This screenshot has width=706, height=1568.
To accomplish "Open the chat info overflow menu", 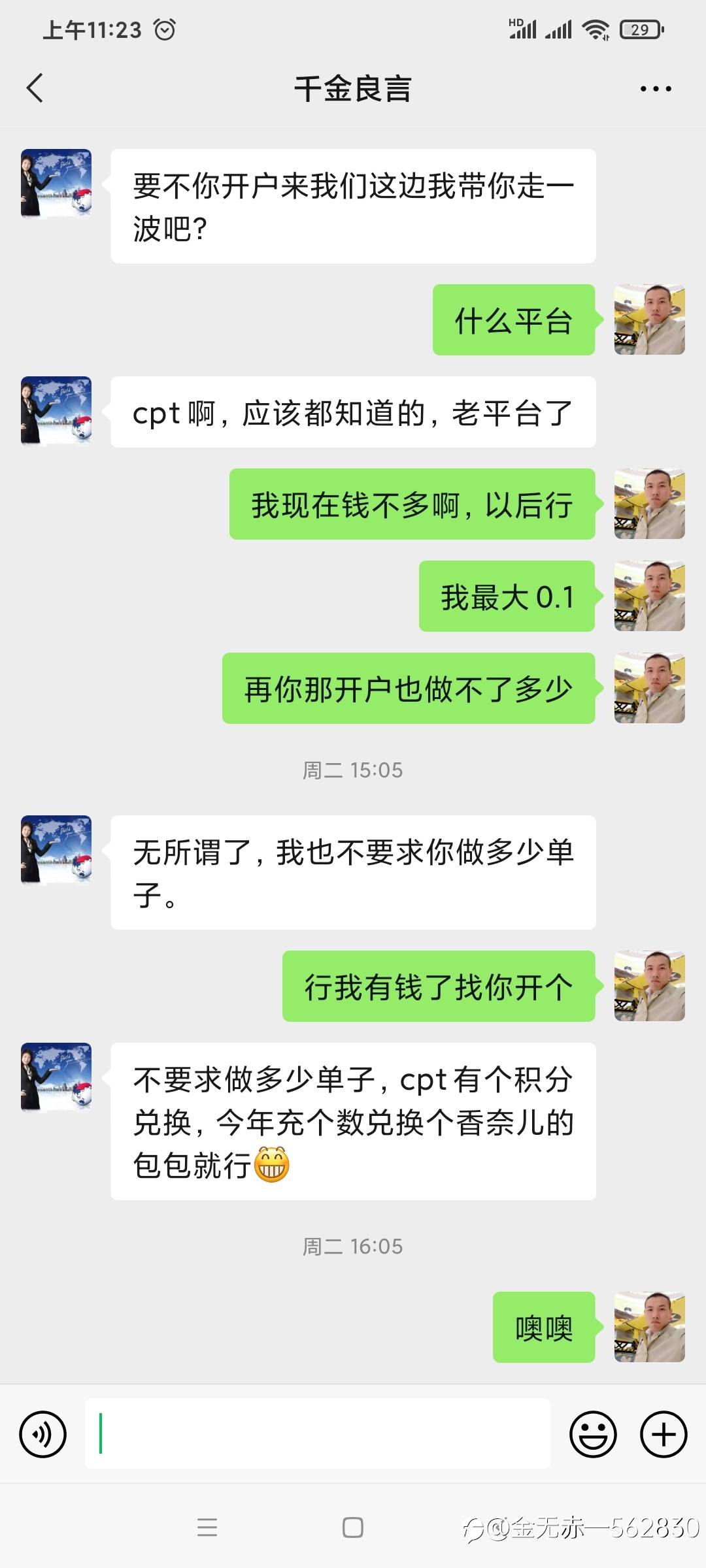I will 655,89.
